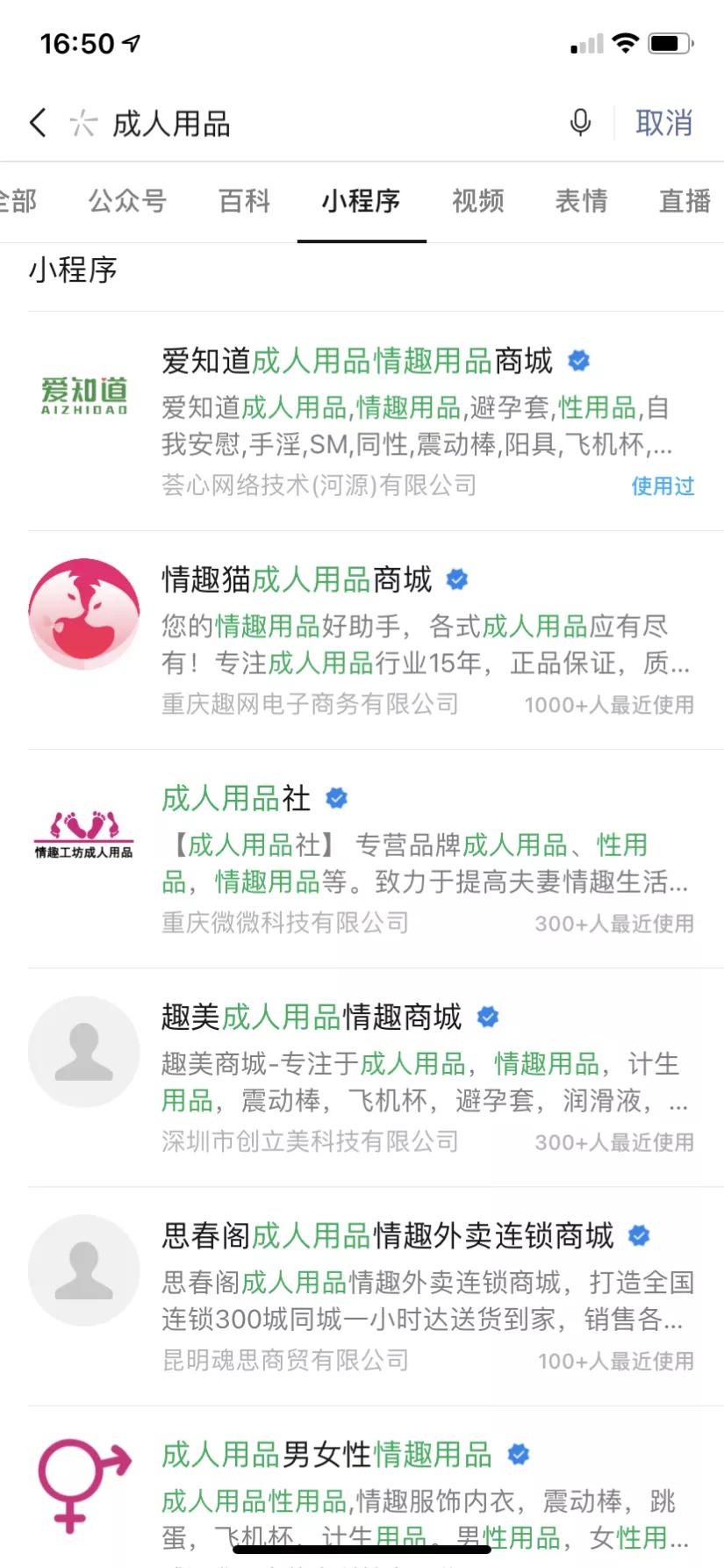Switch to the 视频 tab
This screenshot has height=1568, width=724.
point(477,201)
